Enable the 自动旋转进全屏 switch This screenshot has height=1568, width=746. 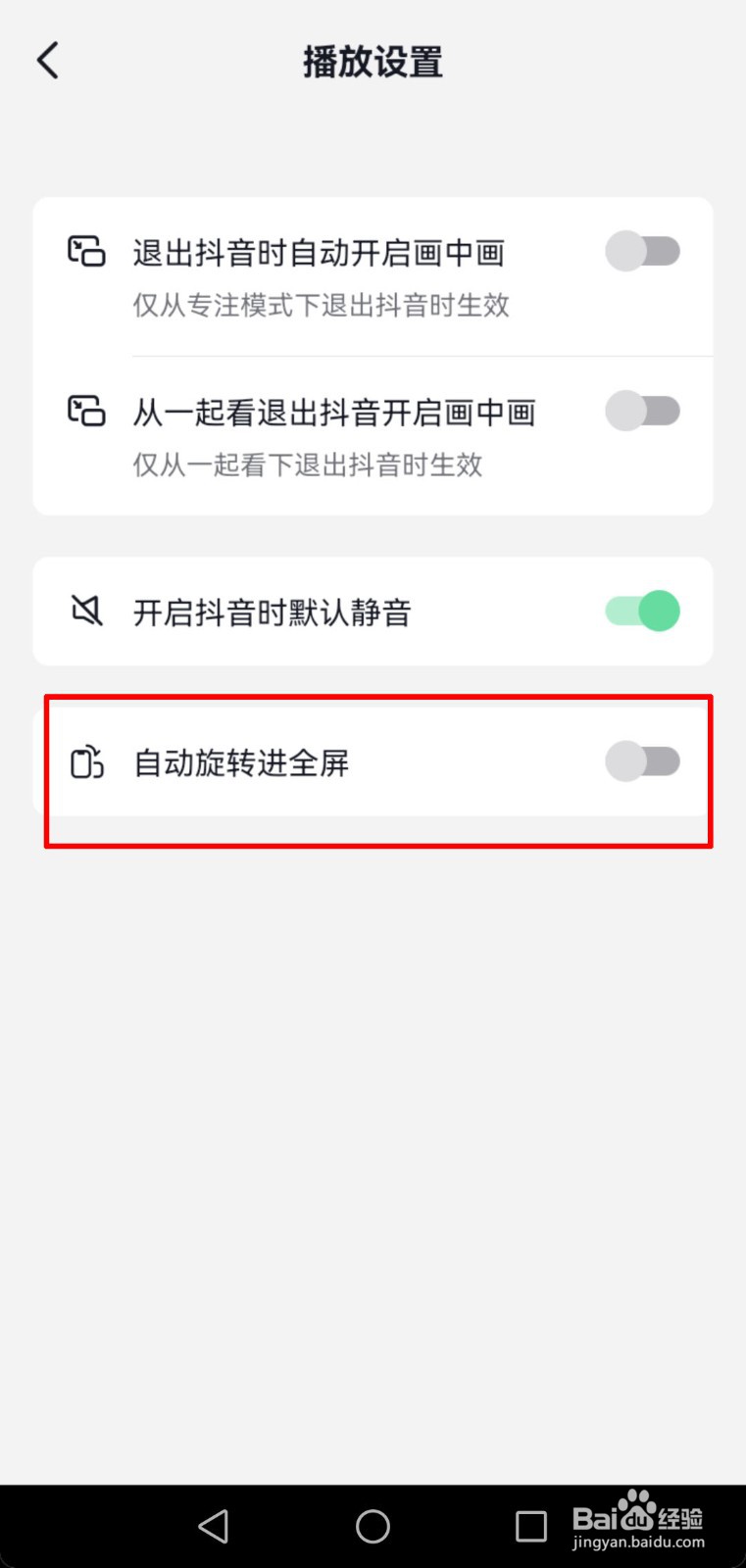point(643,761)
